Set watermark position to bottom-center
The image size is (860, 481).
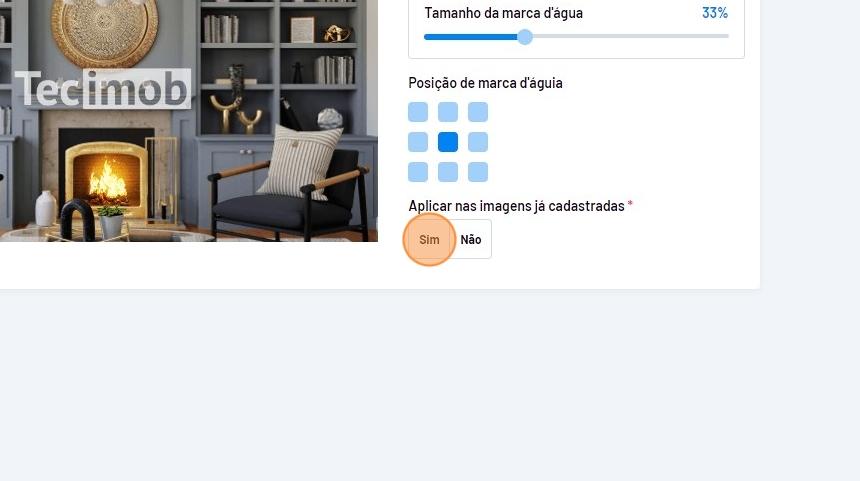click(448, 172)
